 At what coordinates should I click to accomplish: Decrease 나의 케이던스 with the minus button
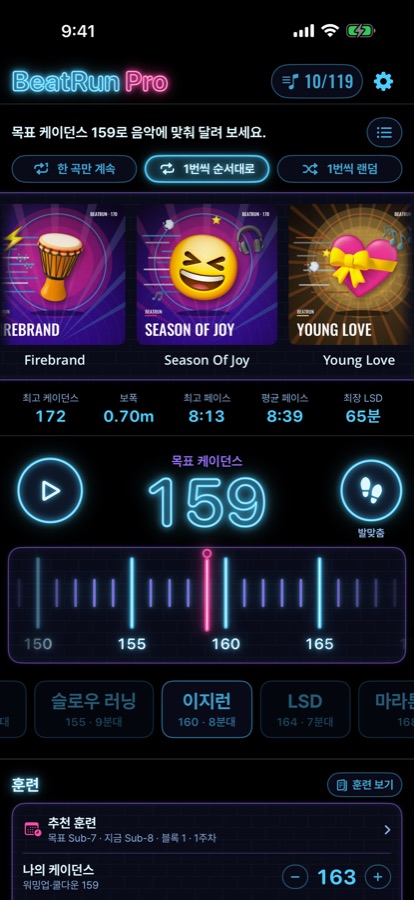coord(295,877)
